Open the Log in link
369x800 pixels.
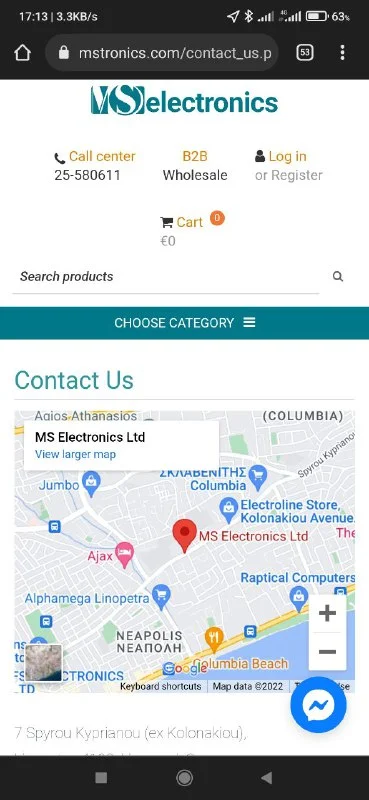[x=287, y=156]
